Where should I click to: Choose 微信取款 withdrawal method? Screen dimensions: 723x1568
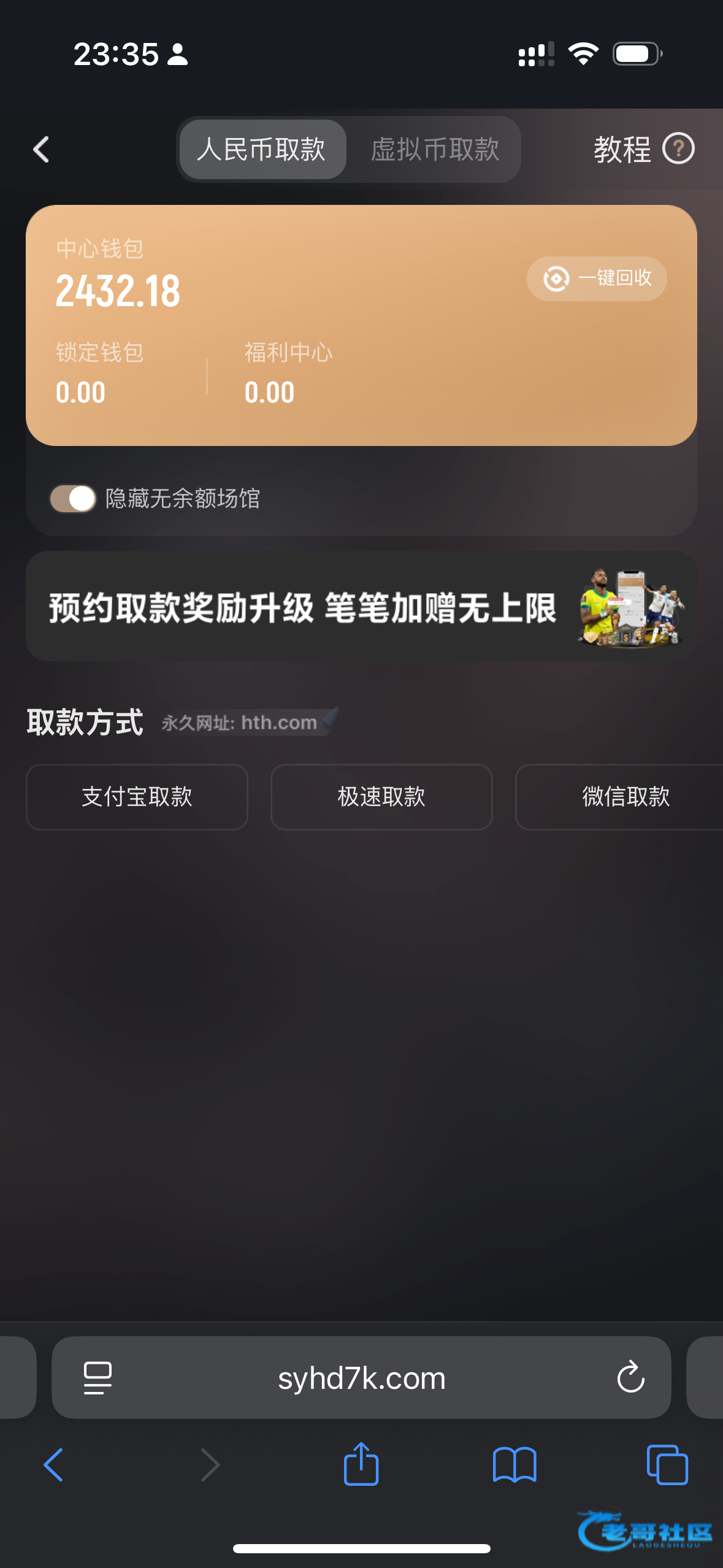point(624,797)
